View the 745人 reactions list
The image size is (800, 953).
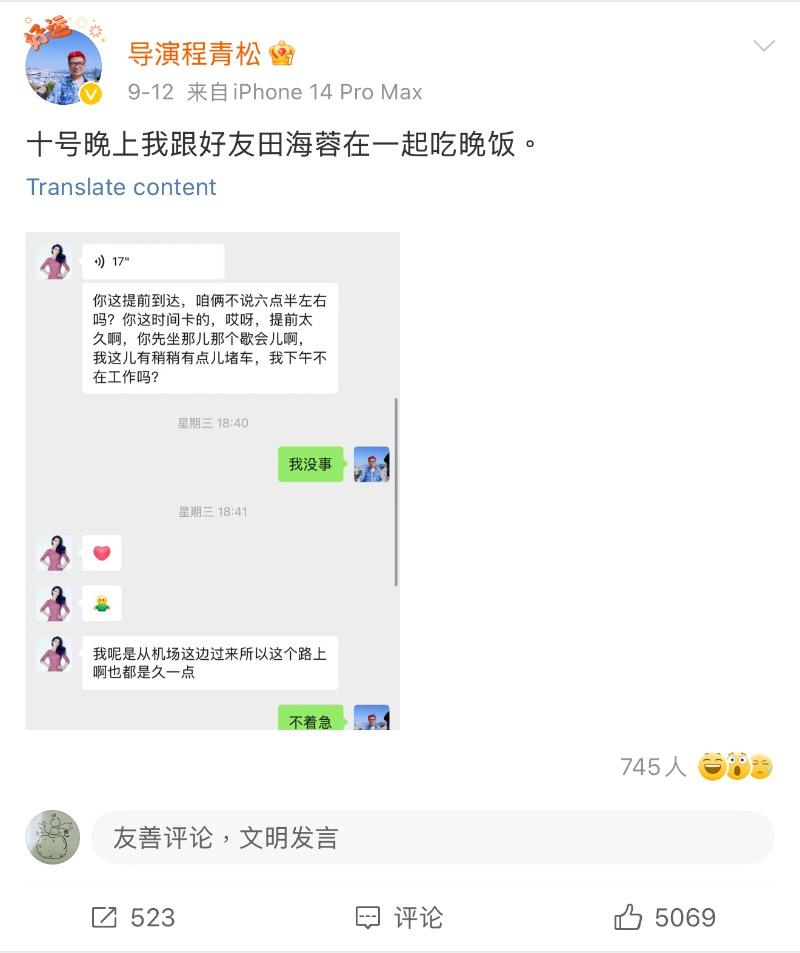(696, 767)
